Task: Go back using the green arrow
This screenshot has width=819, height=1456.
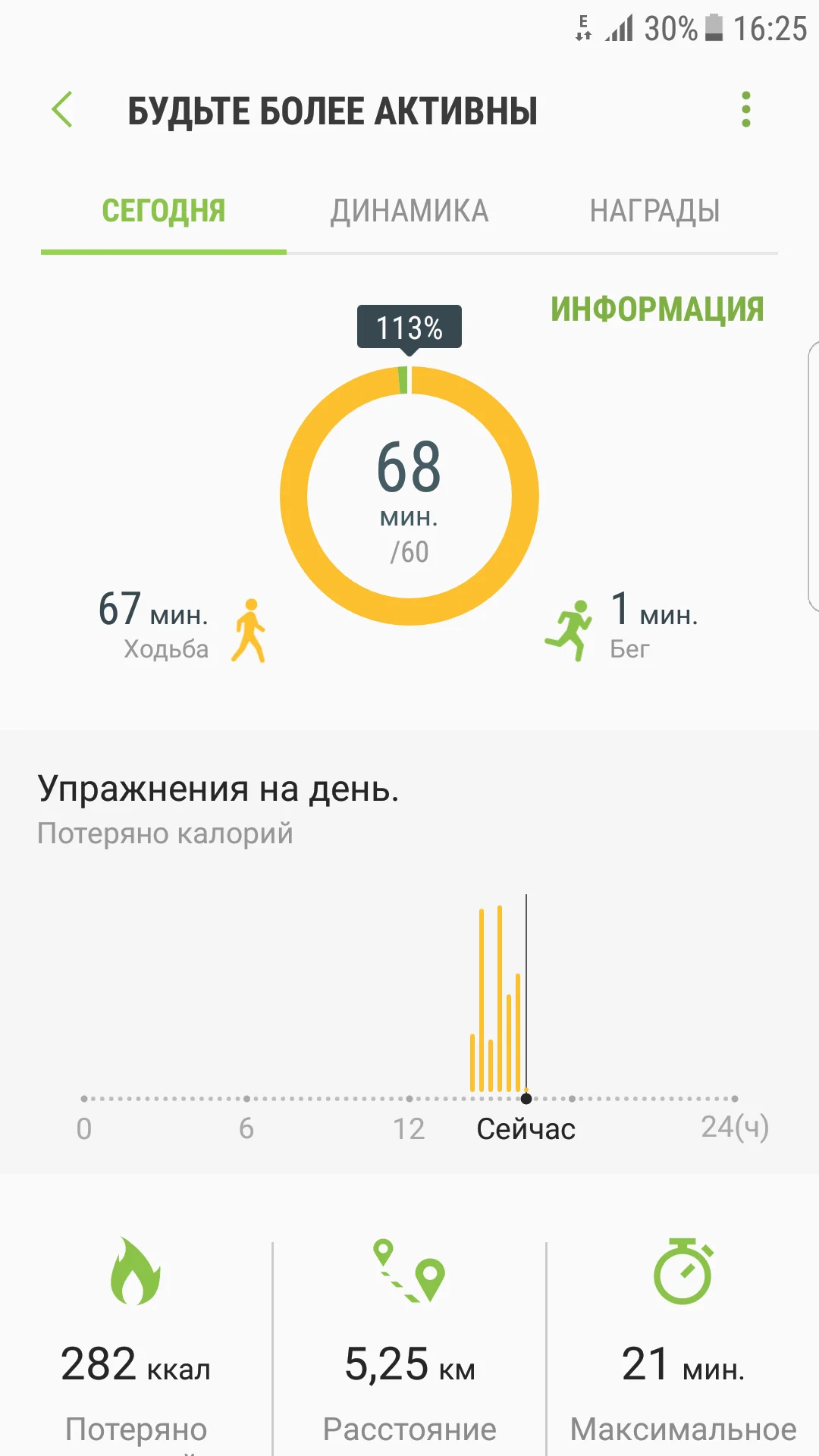Action: click(62, 110)
